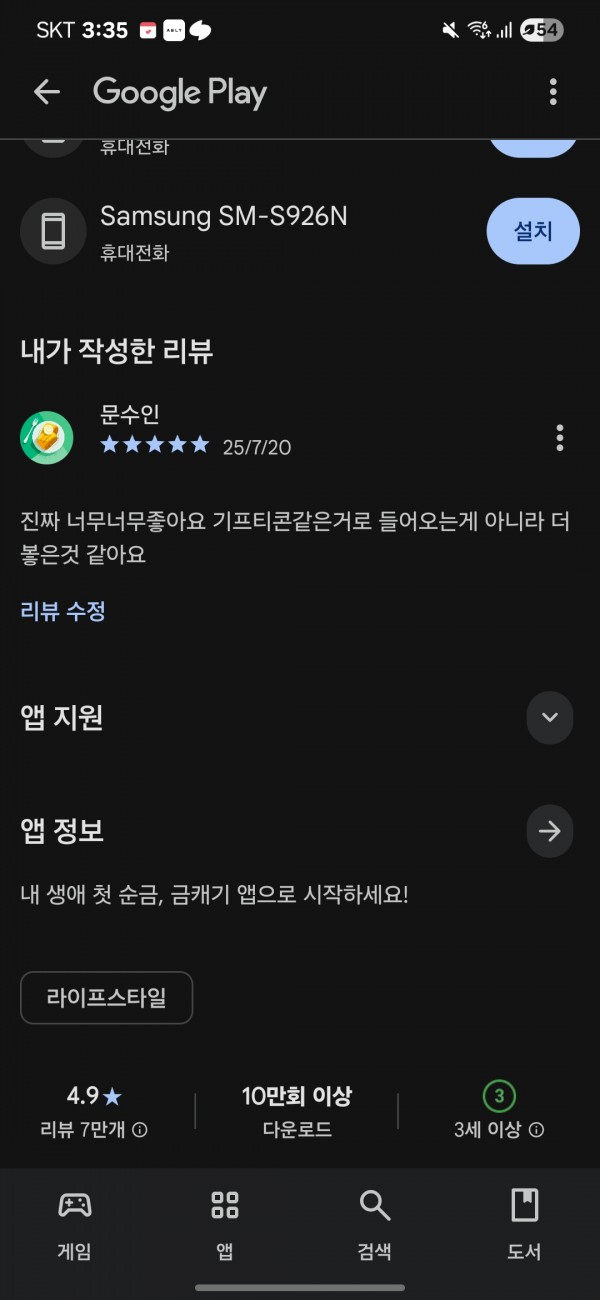
Task: Show review count info icon
Action: point(140,1130)
